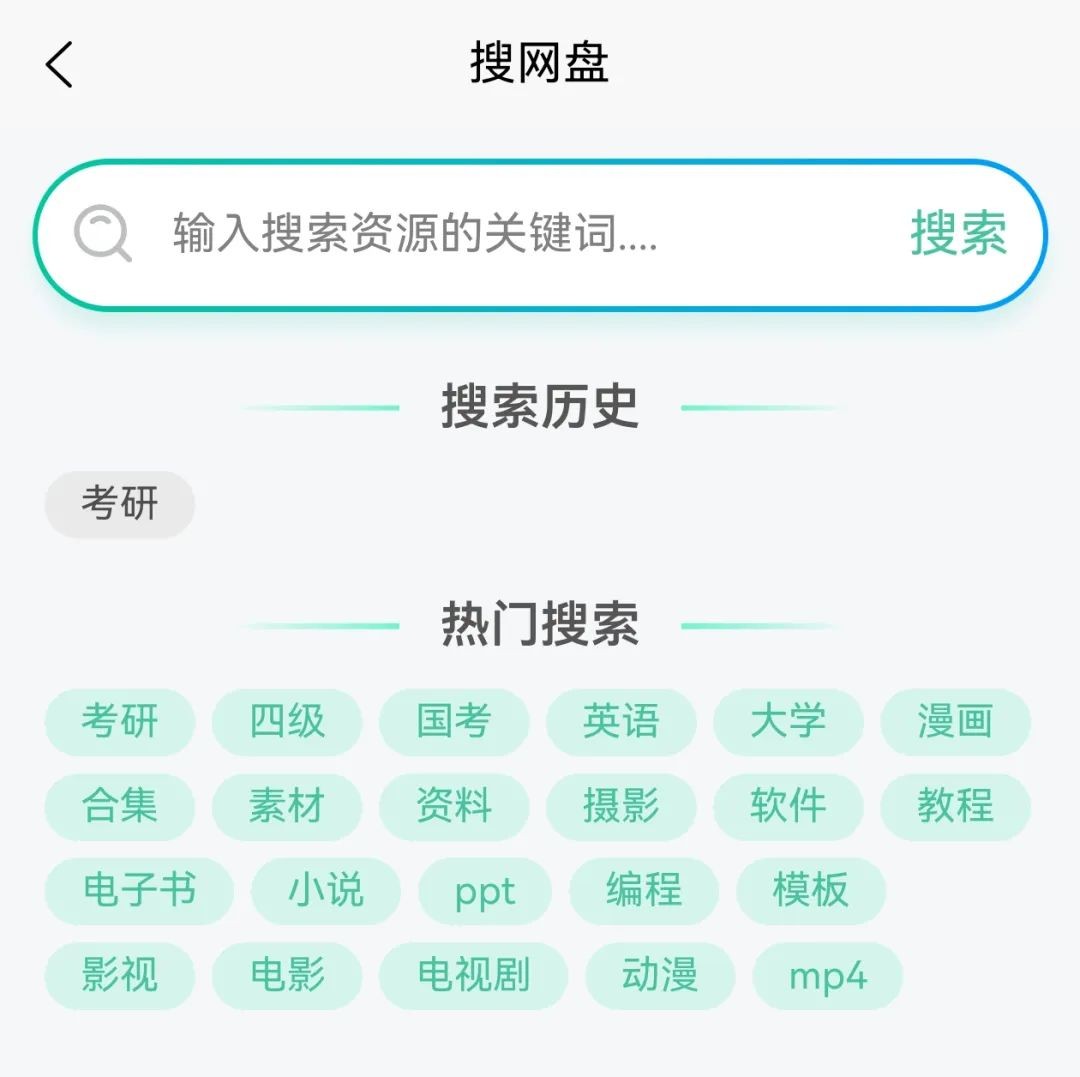
Task: Choose the 四级 hot search chip
Action: (287, 721)
